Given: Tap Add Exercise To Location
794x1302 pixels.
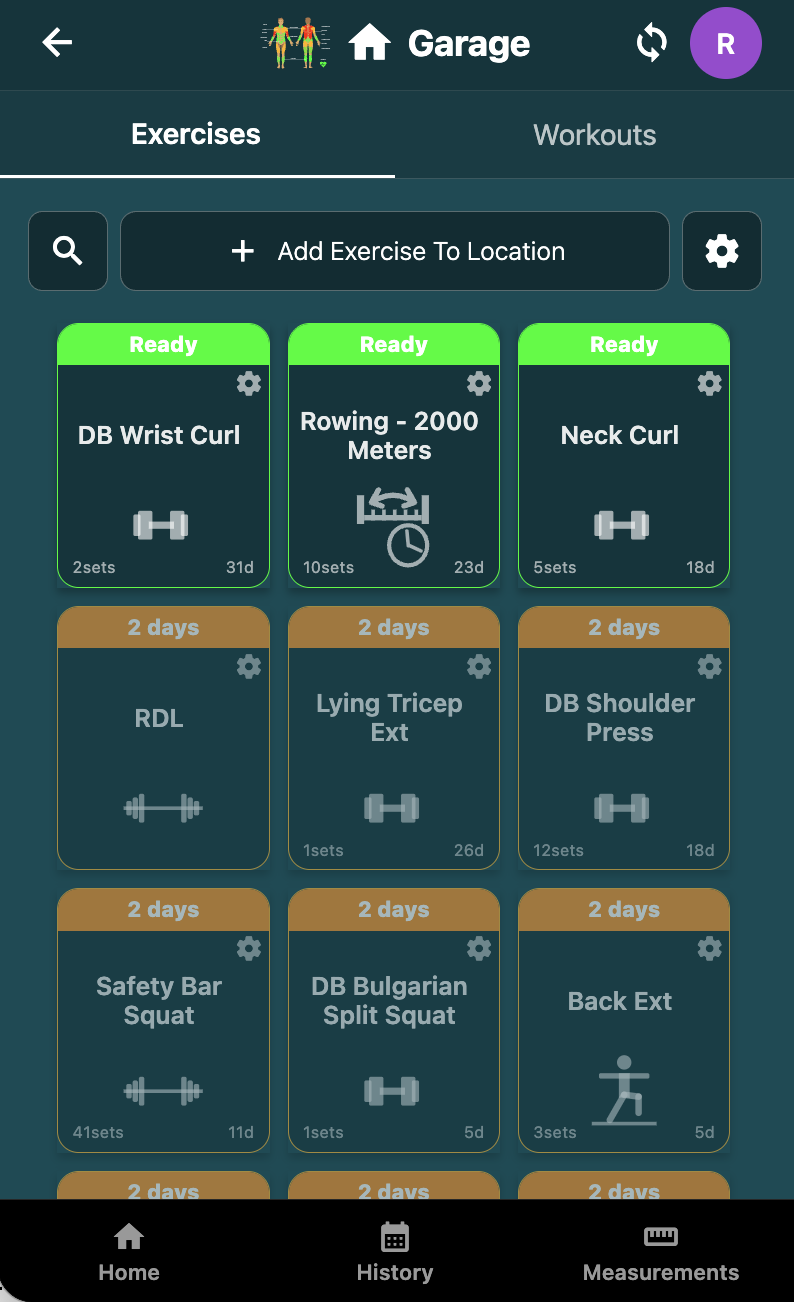Looking at the screenshot, I should pos(395,251).
